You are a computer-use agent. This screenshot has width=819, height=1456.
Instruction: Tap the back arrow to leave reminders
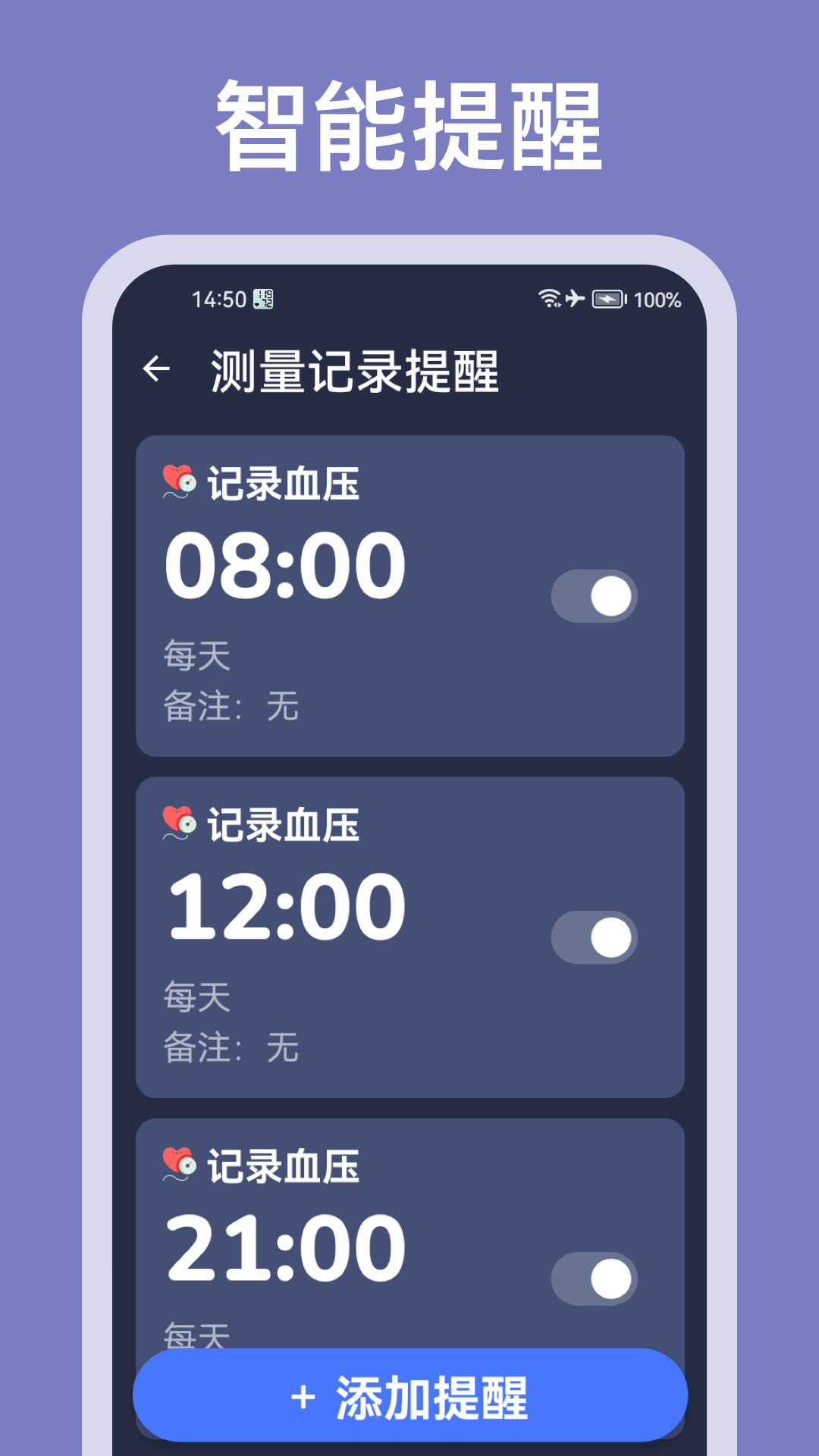point(156,369)
